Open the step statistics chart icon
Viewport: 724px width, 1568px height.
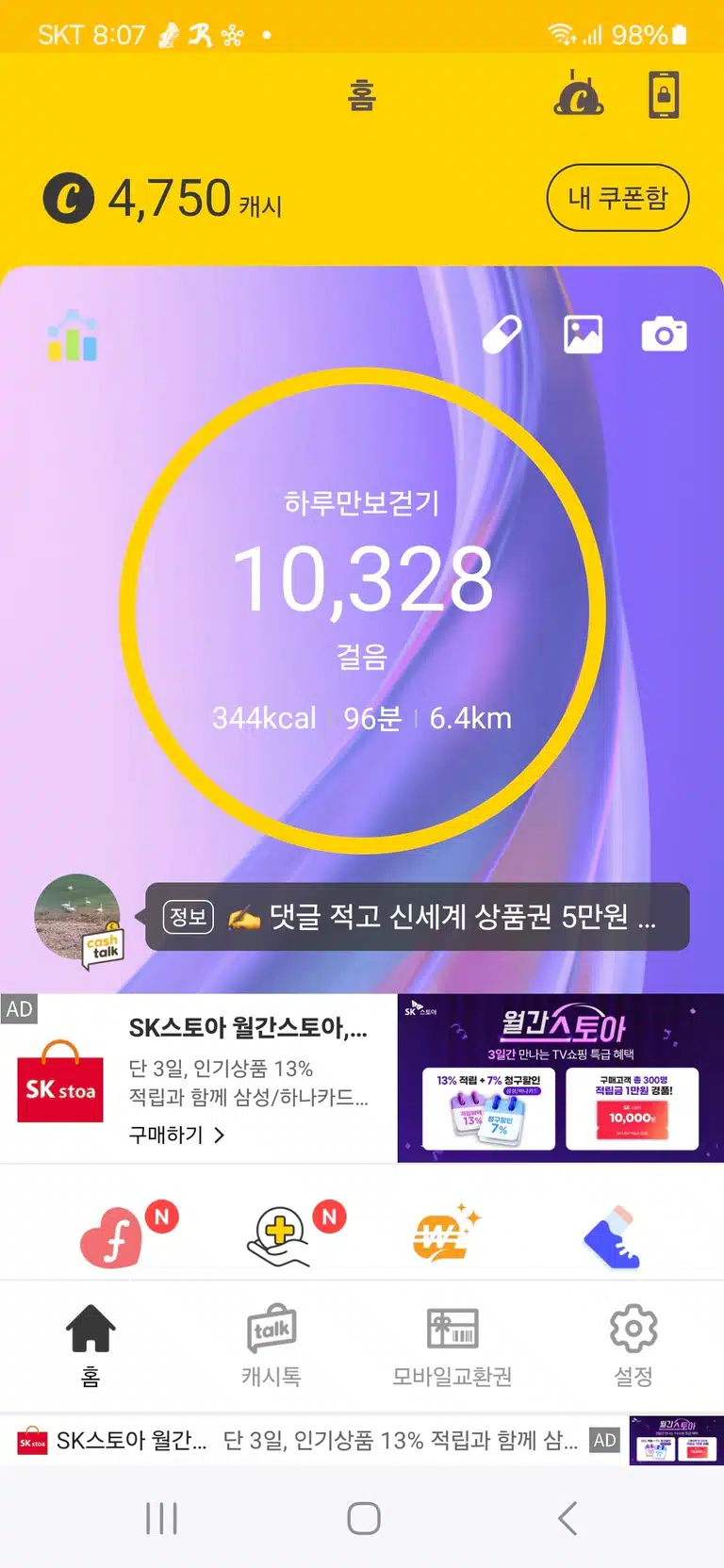(x=73, y=336)
